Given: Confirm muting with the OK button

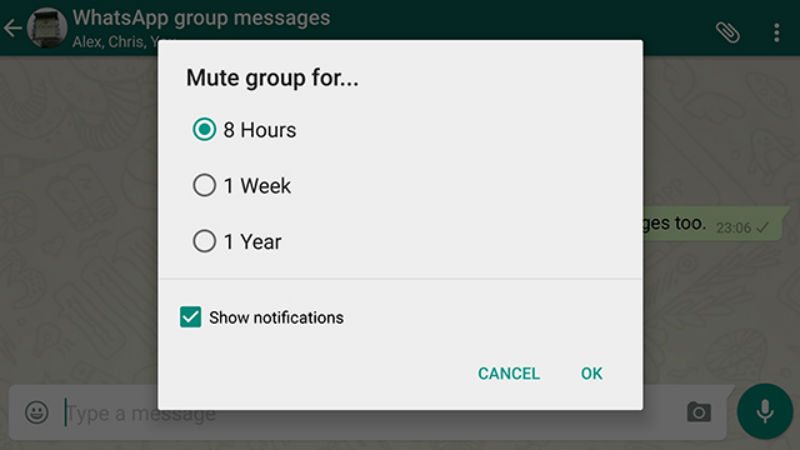Looking at the screenshot, I should [591, 373].
